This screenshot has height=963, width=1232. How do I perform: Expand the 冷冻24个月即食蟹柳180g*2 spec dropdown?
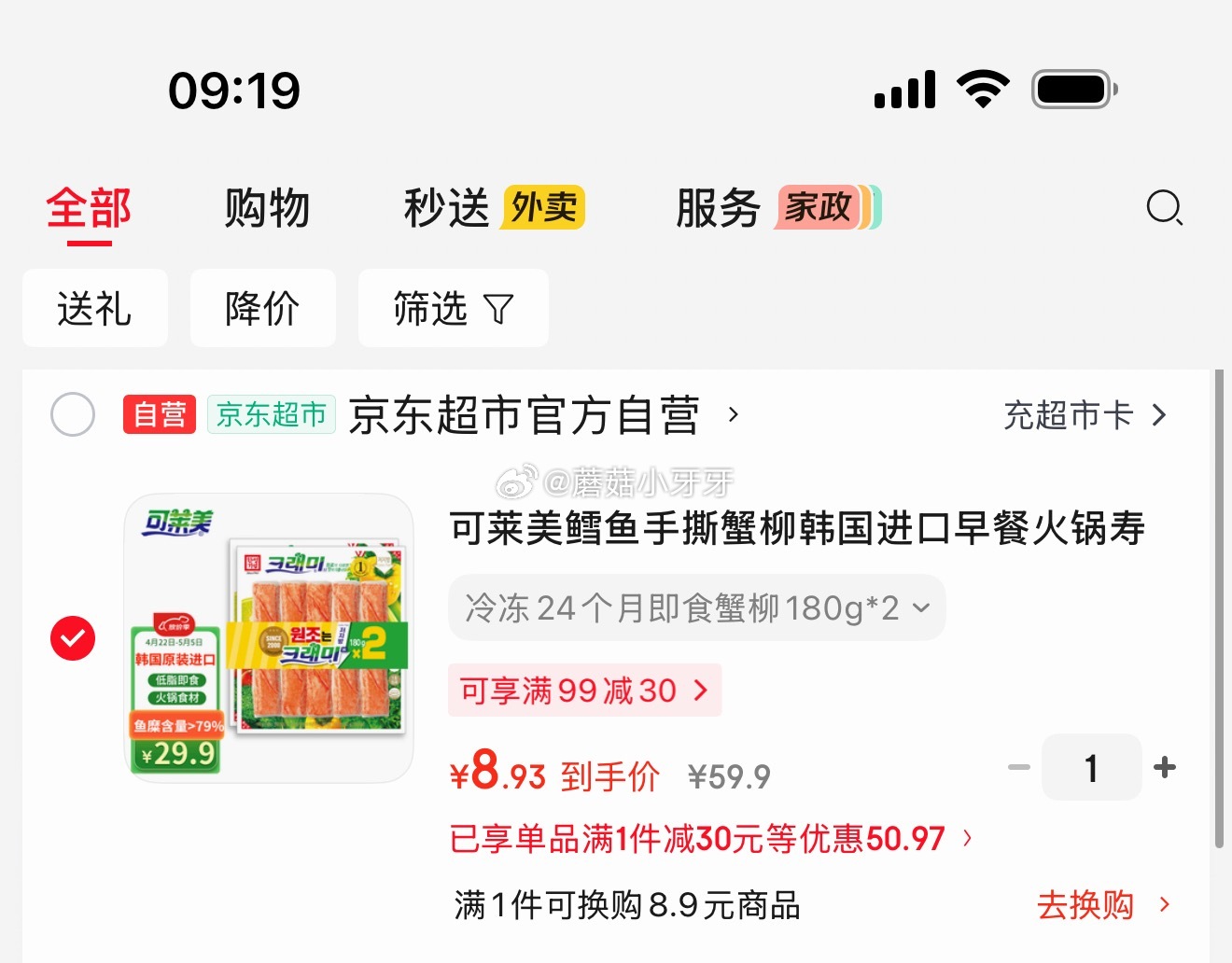point(696,608)
